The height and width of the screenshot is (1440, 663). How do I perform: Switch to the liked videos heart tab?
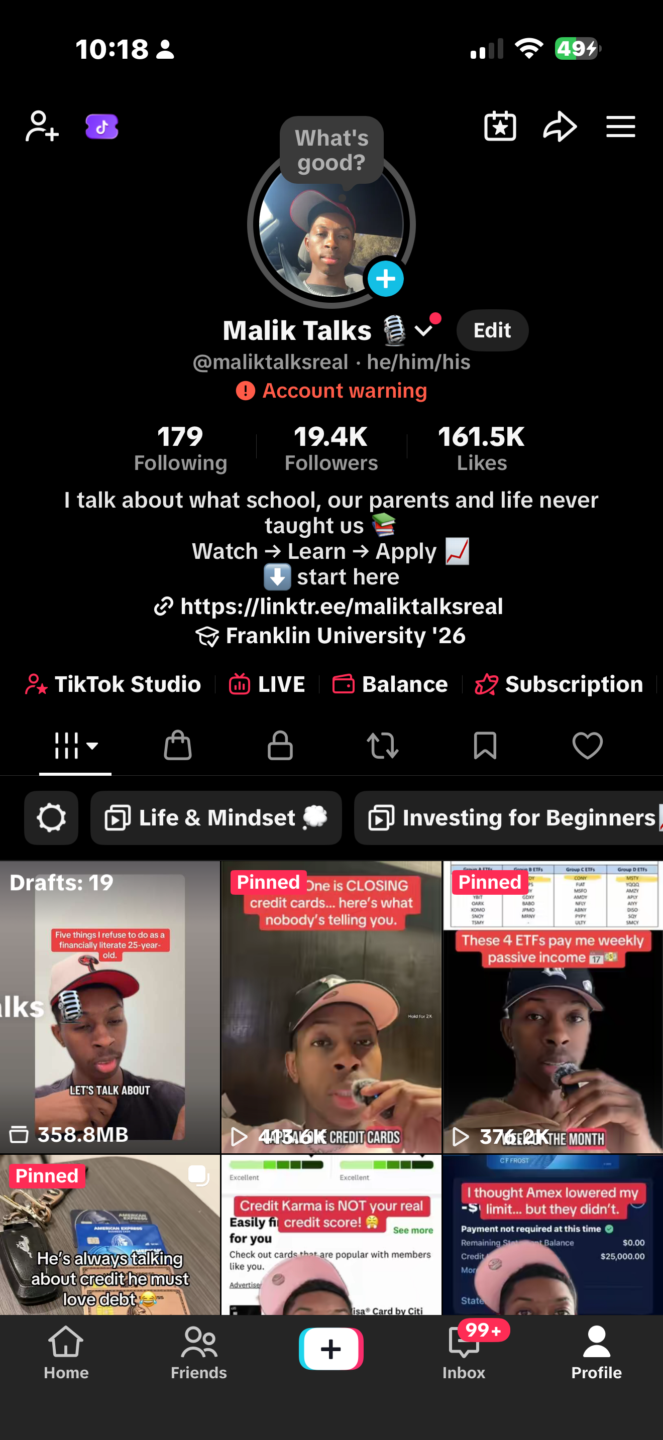587,745
